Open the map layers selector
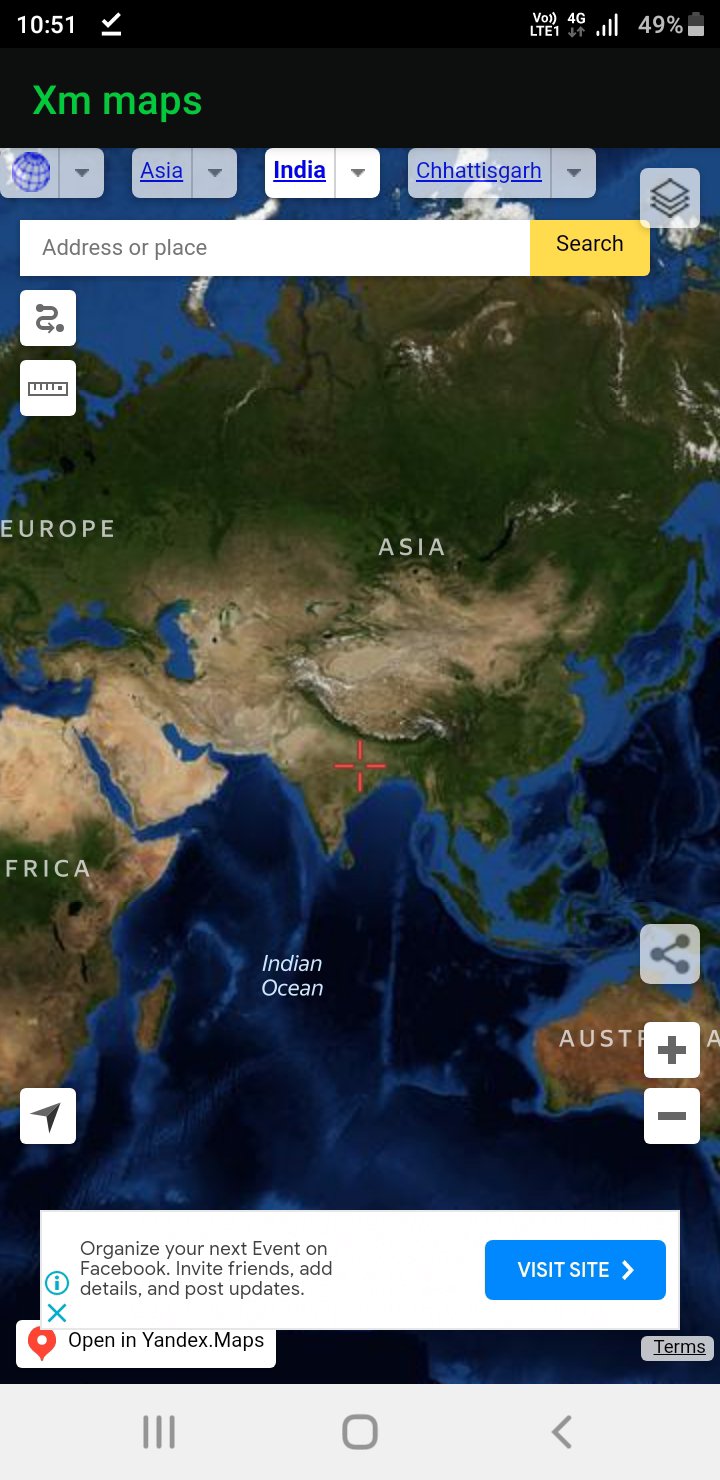 pyautogui.click(x=670, y=198)
